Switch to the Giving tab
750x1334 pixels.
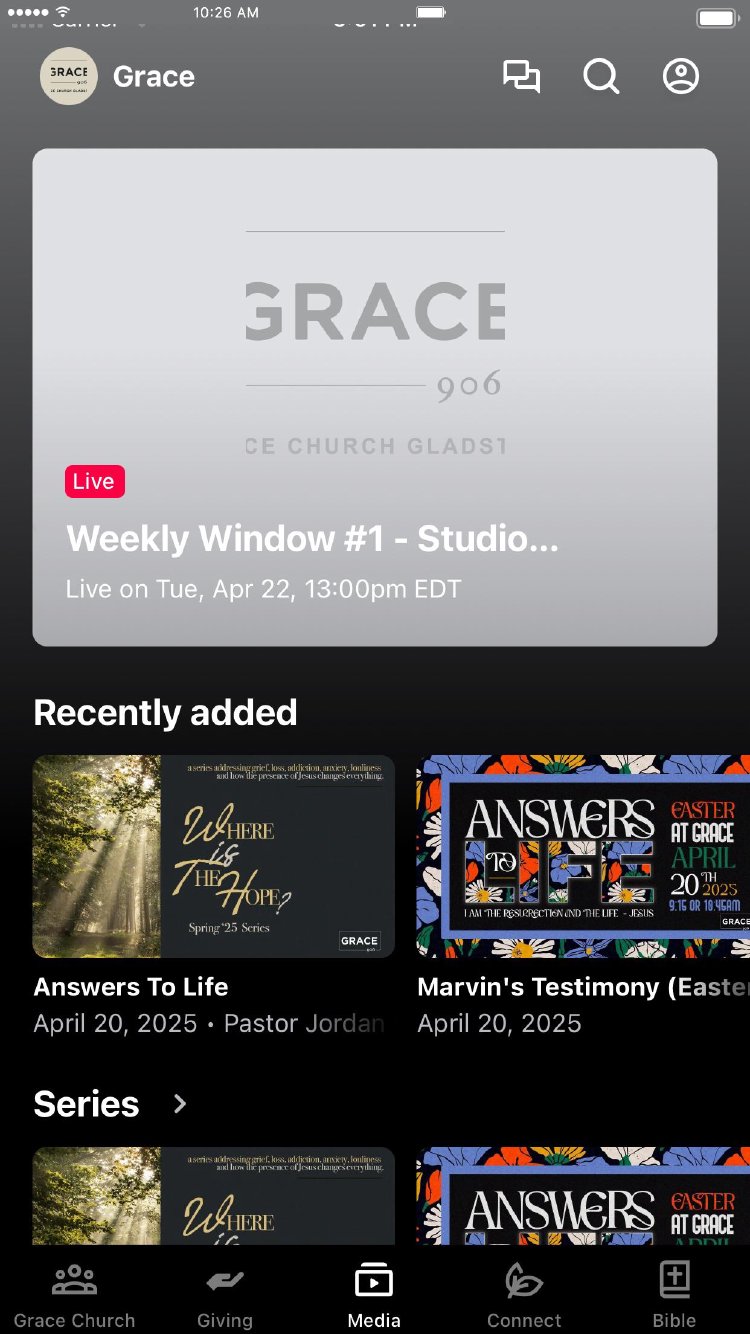pyautogui.click(x=225, y=1295)
